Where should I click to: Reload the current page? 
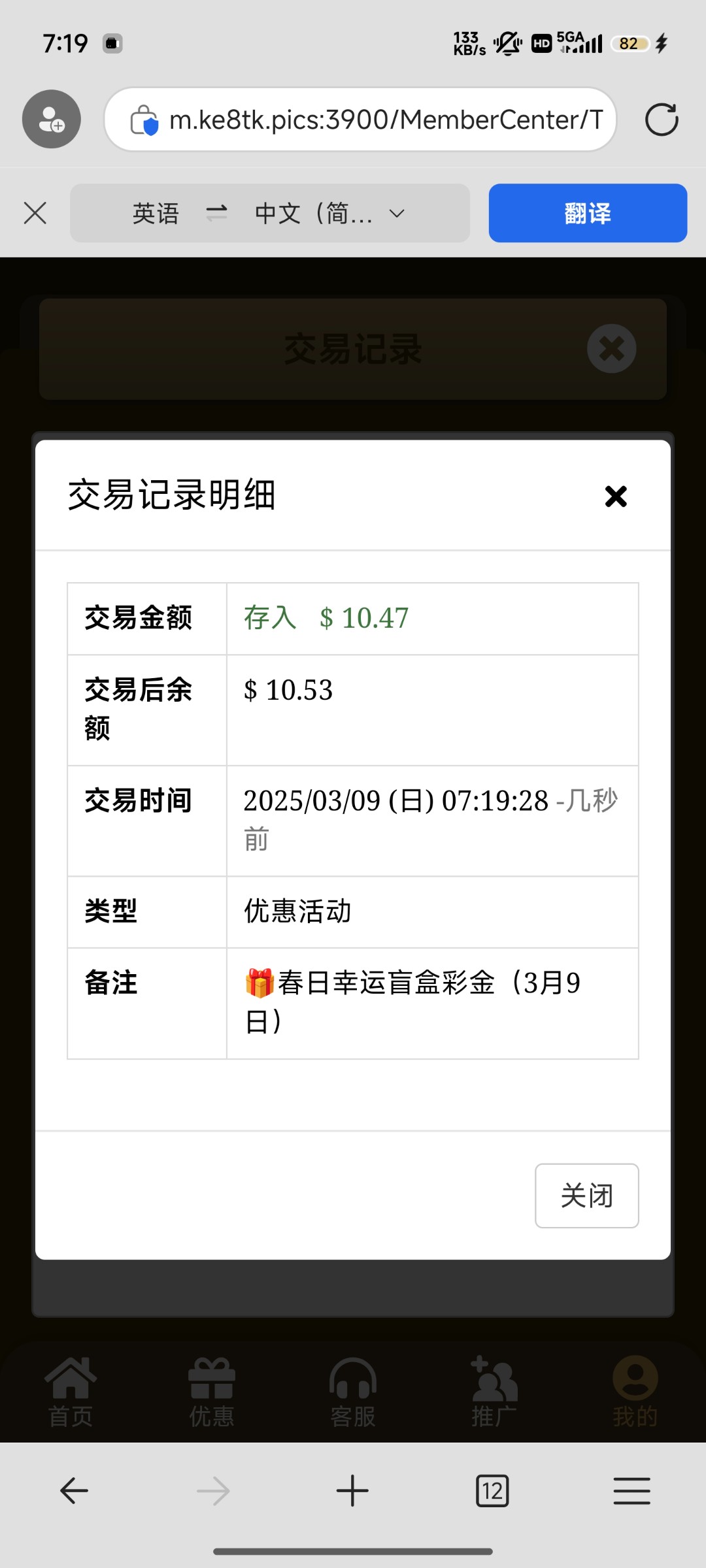[x=661, y=120]
